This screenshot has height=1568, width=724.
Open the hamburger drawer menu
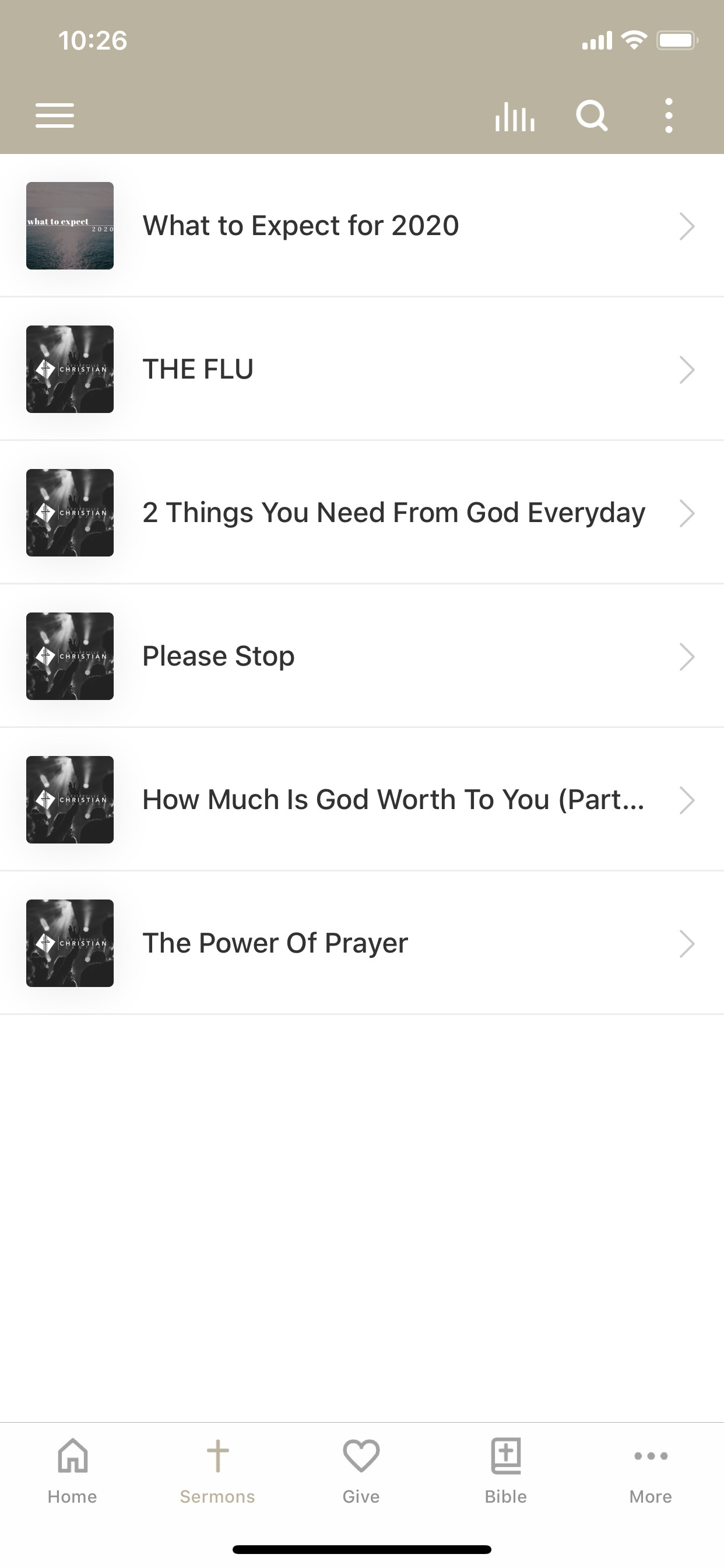click(55, 116)
